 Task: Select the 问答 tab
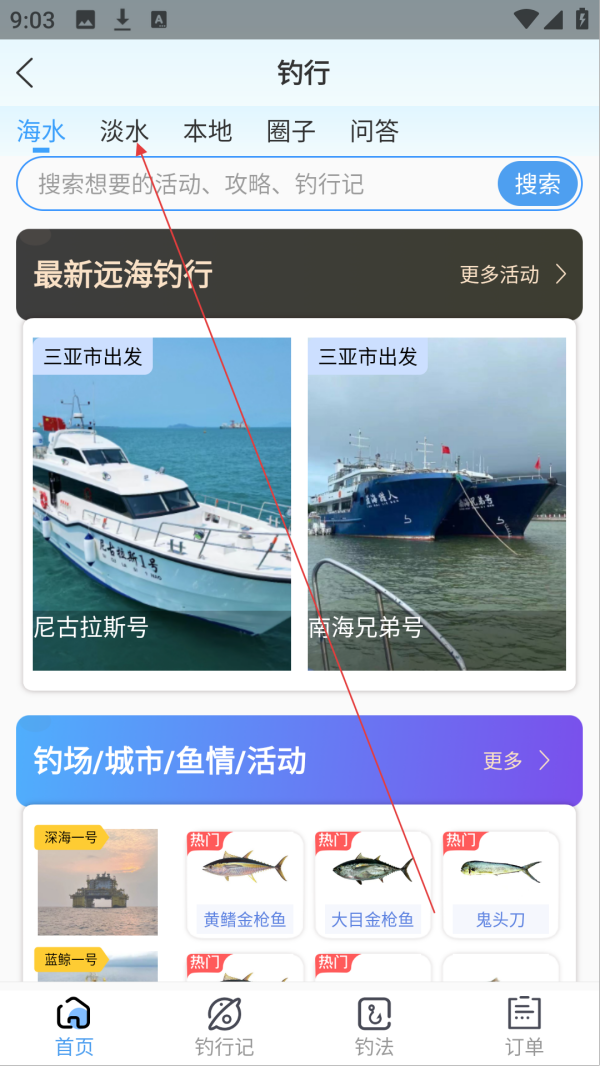(x=375, y=131)
